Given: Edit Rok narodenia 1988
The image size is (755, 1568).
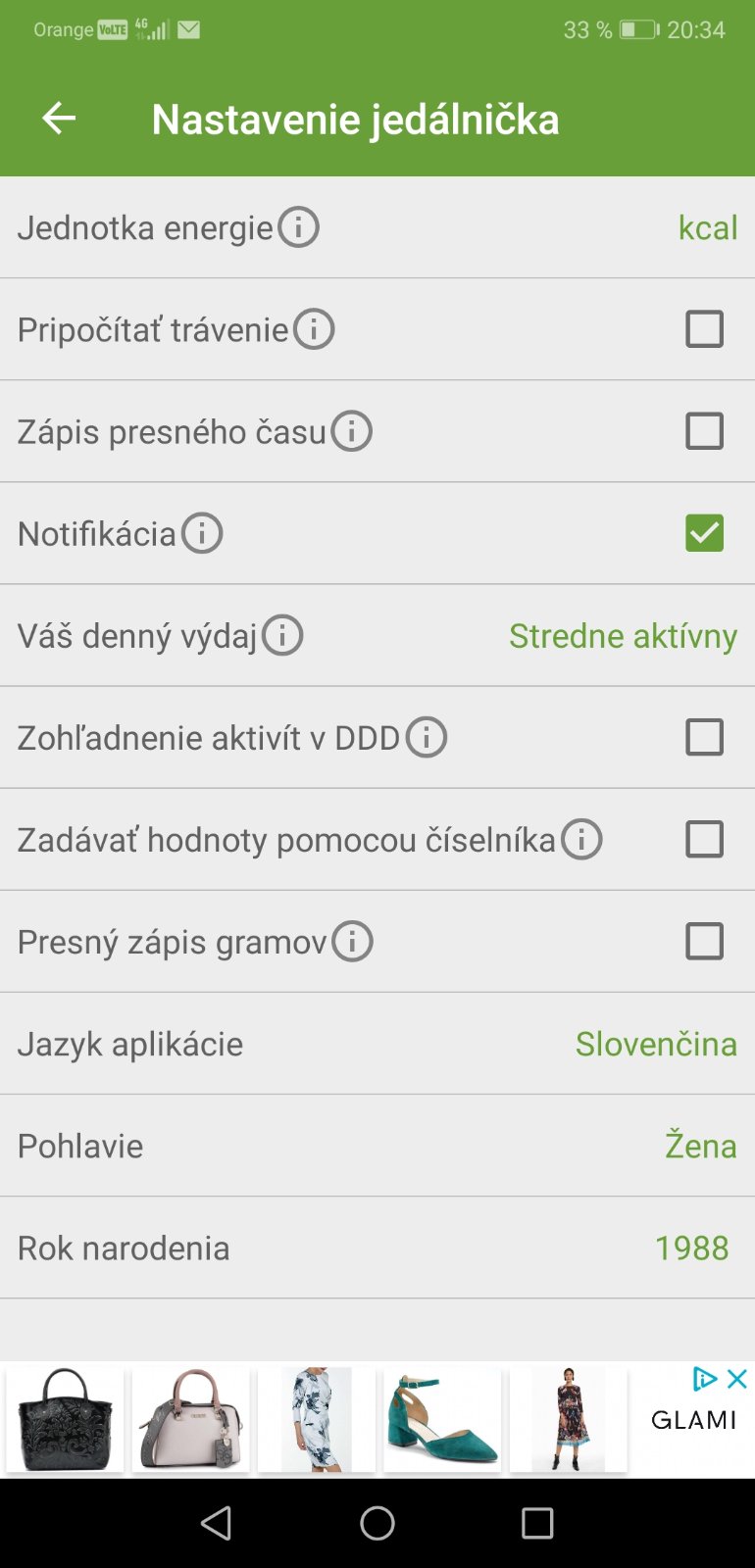Looking at the screenshot, I should coord(690,1248).
